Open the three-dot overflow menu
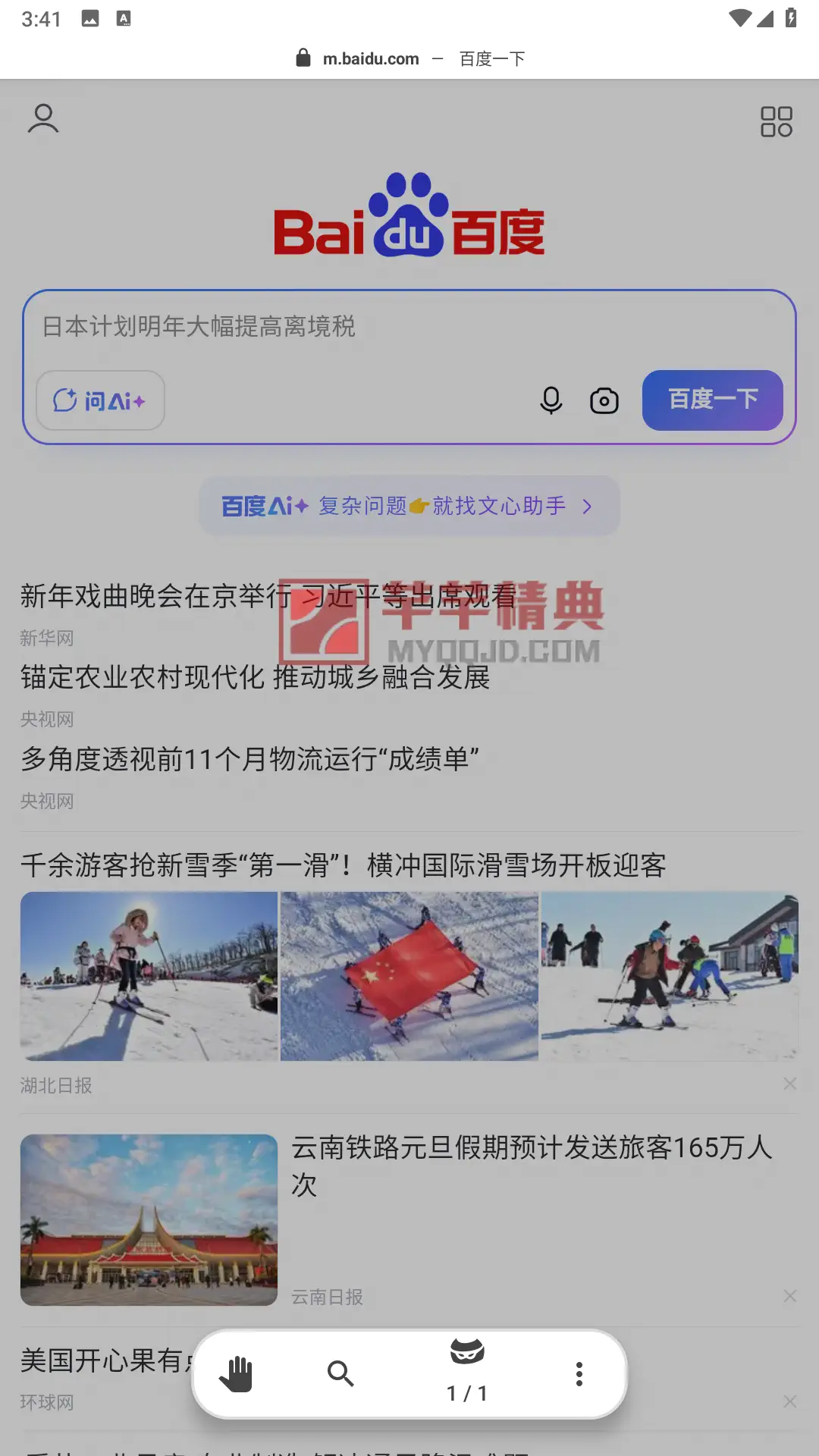The width and height of the screenshot is (819, 1456). click(x=579, y=1374)
